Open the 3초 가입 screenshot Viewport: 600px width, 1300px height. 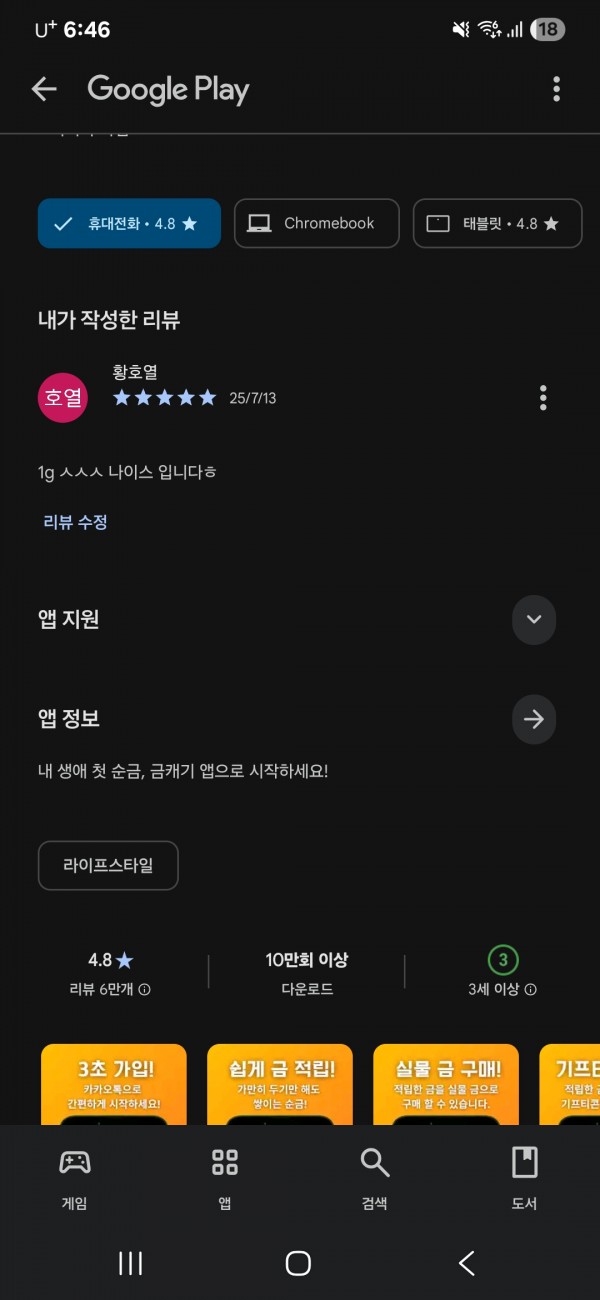coord(114,1085)
